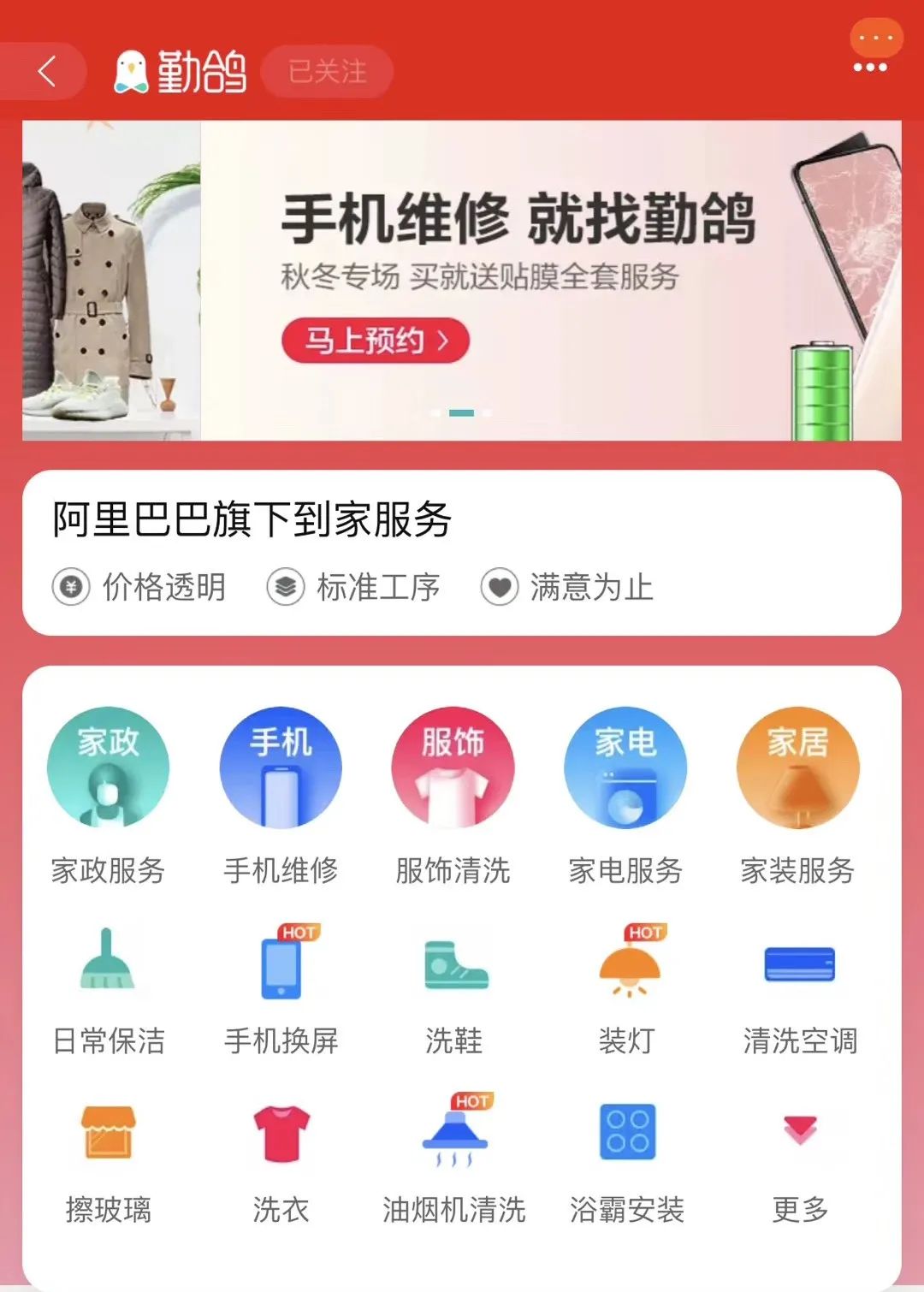Tap the 手机换屏 screen replacement icon
The image size is (924, 1292).
tap(281, 963)
